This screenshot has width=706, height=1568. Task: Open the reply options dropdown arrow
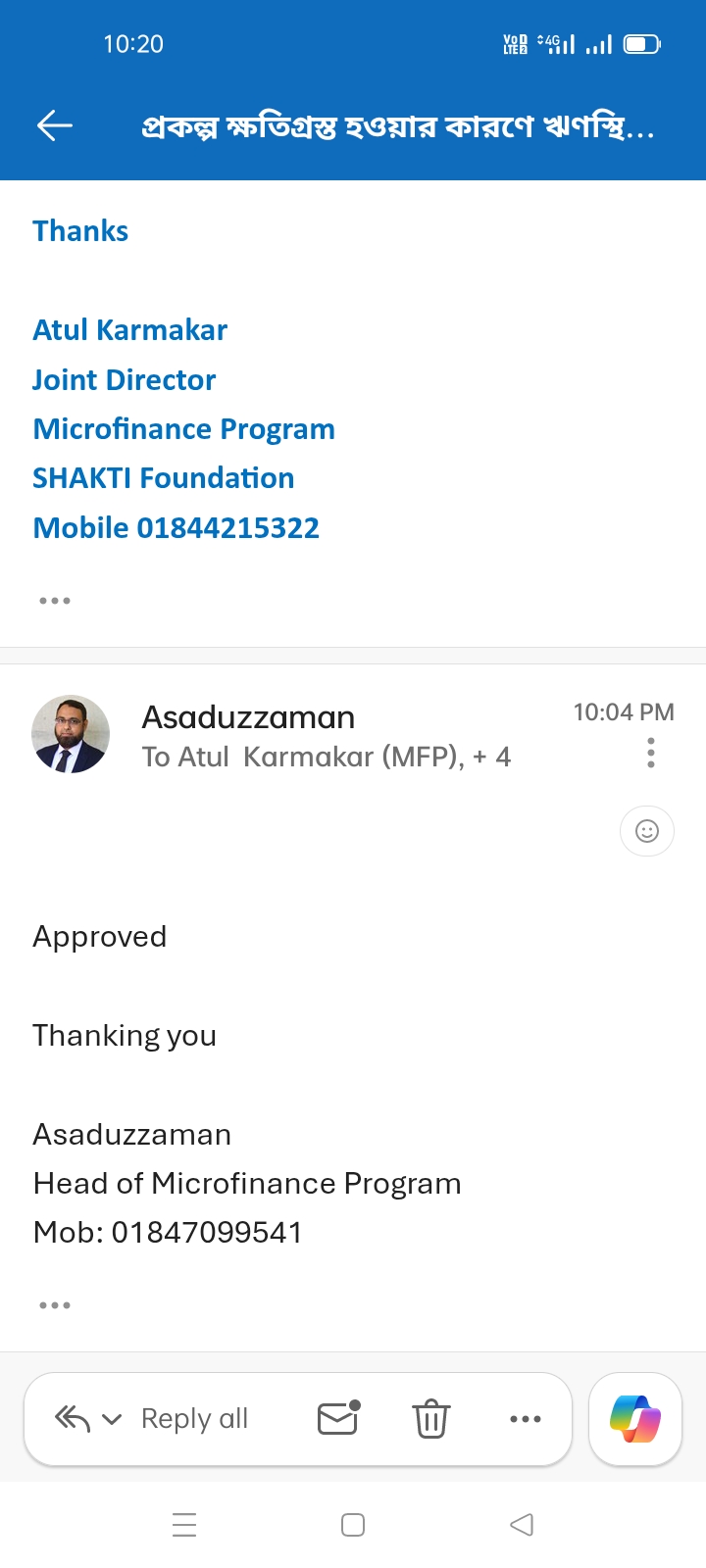click(112, 1419)
